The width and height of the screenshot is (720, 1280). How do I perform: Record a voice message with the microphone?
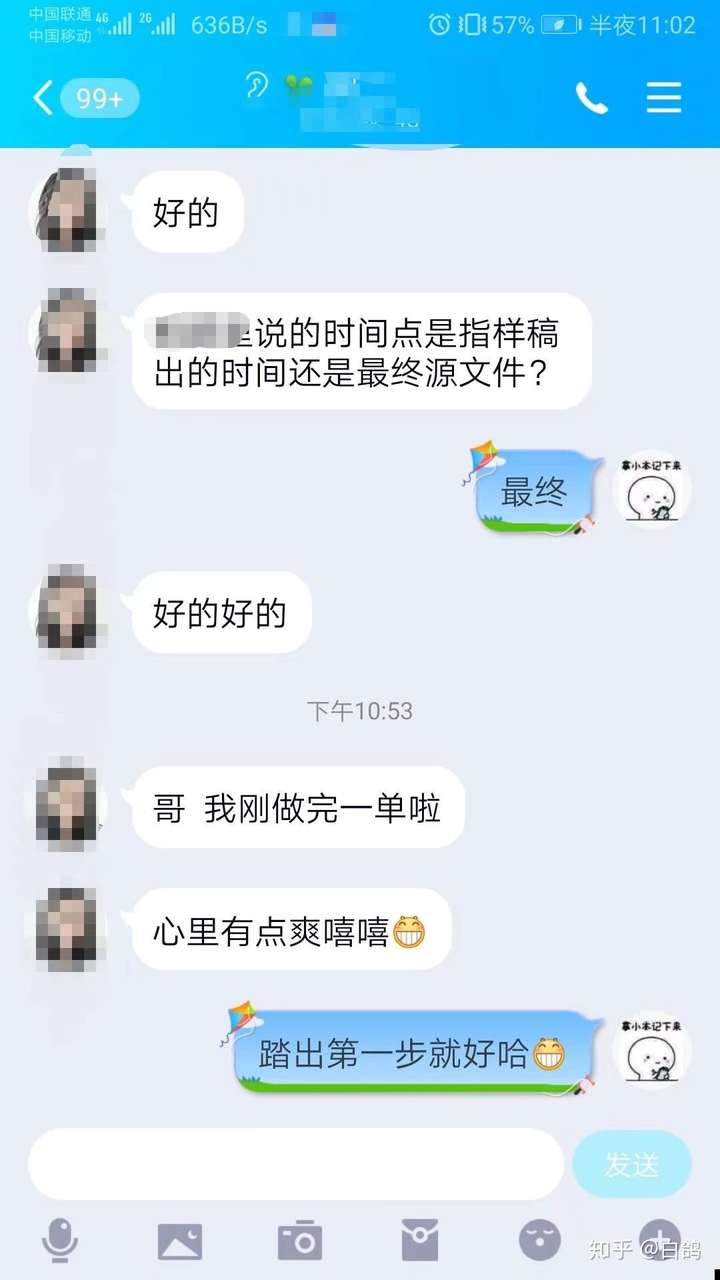tap(60, 1241)
